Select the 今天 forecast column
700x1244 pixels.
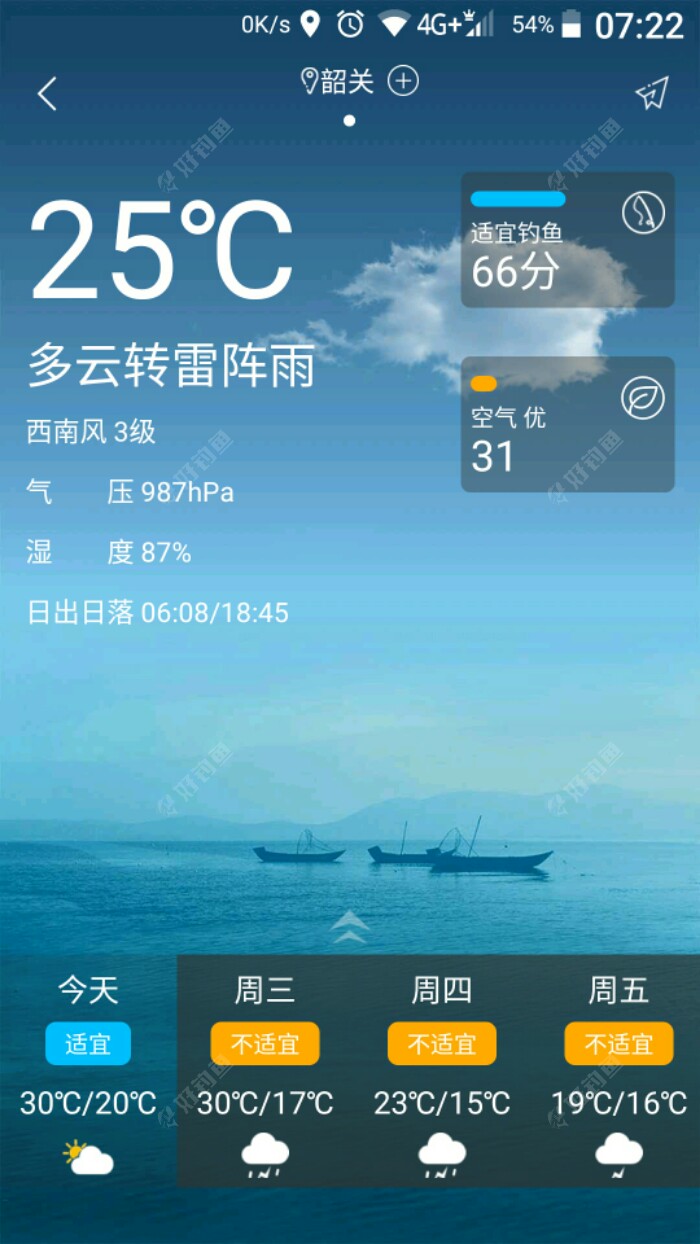click(88, 1070)
